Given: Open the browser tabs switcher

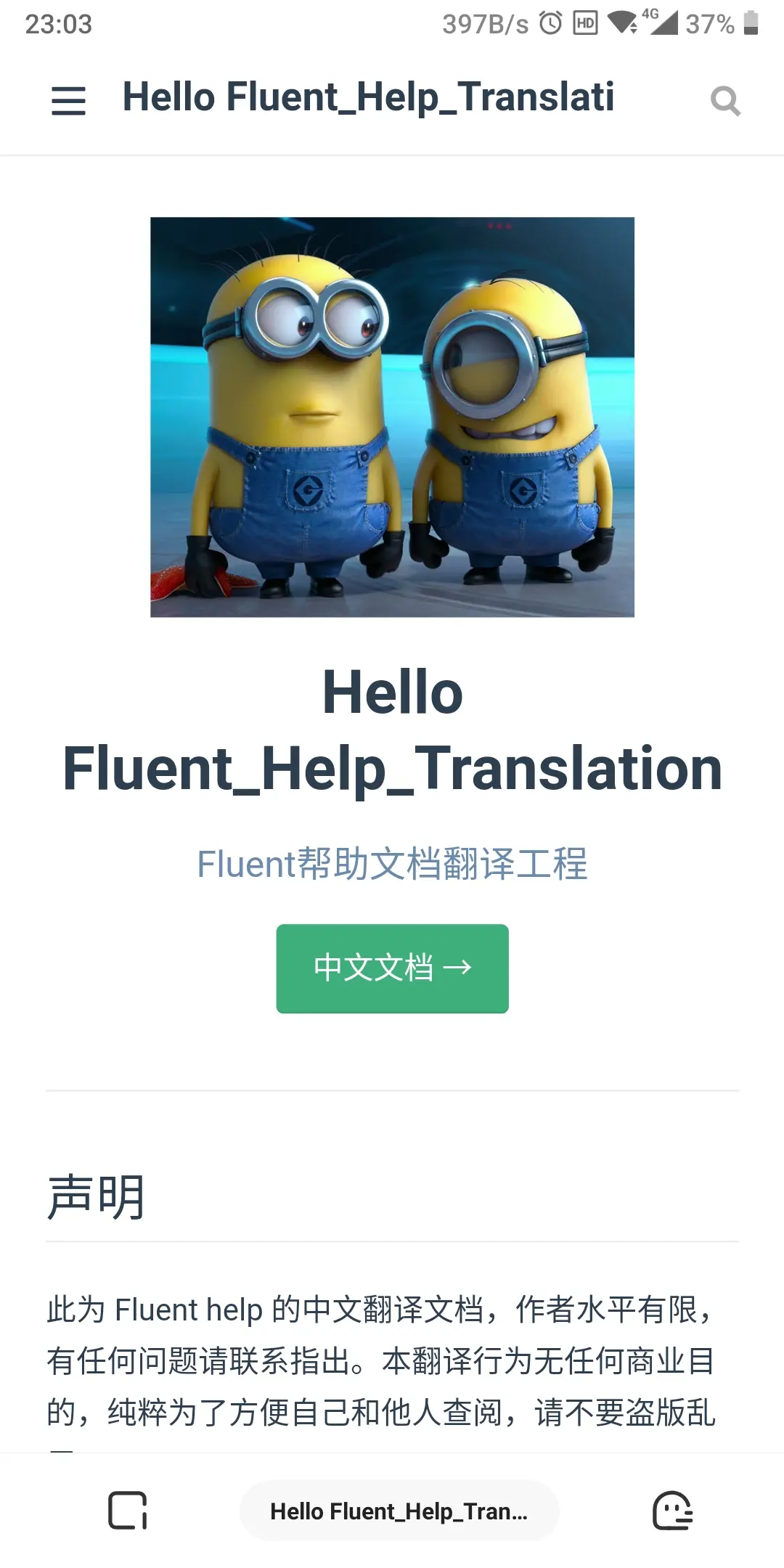Looking at the screenshot, I should 128,1511.
